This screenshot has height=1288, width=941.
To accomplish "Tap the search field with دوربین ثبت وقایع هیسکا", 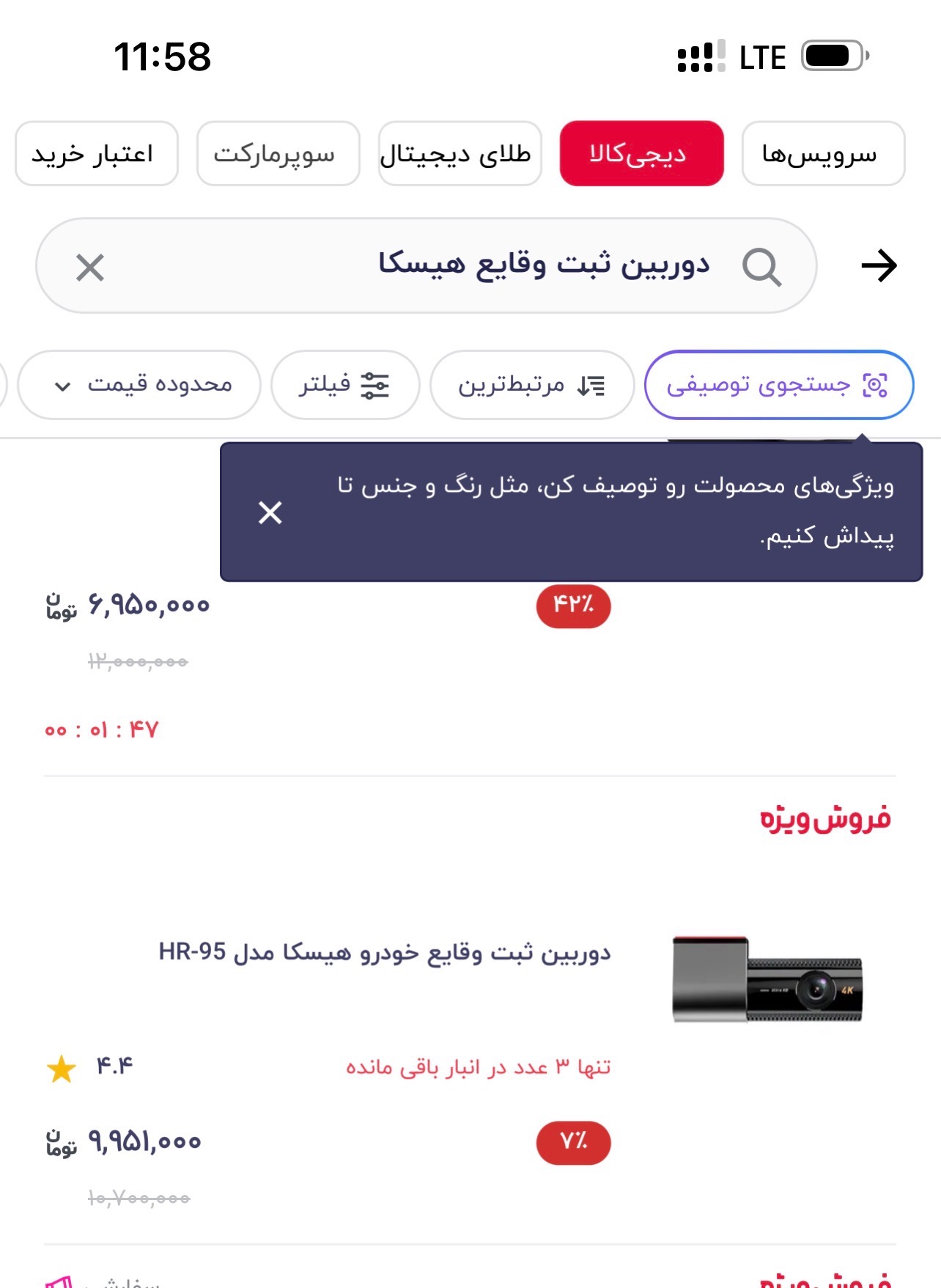I will coord(513,265).
